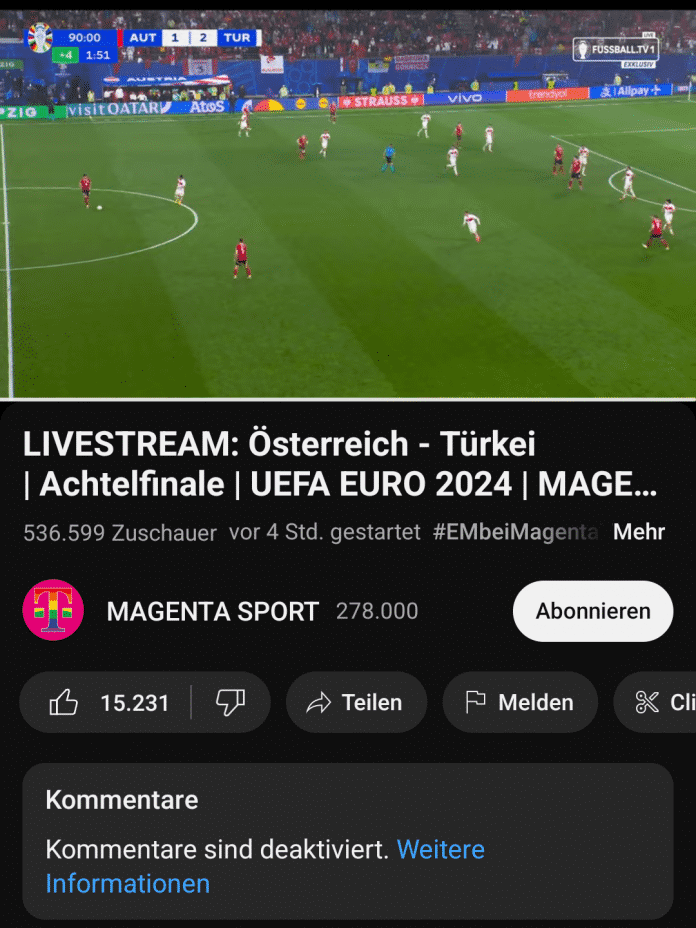This screenshot has height=928, width=696.
Task: Share the video with Teilen
Action: 356,702
